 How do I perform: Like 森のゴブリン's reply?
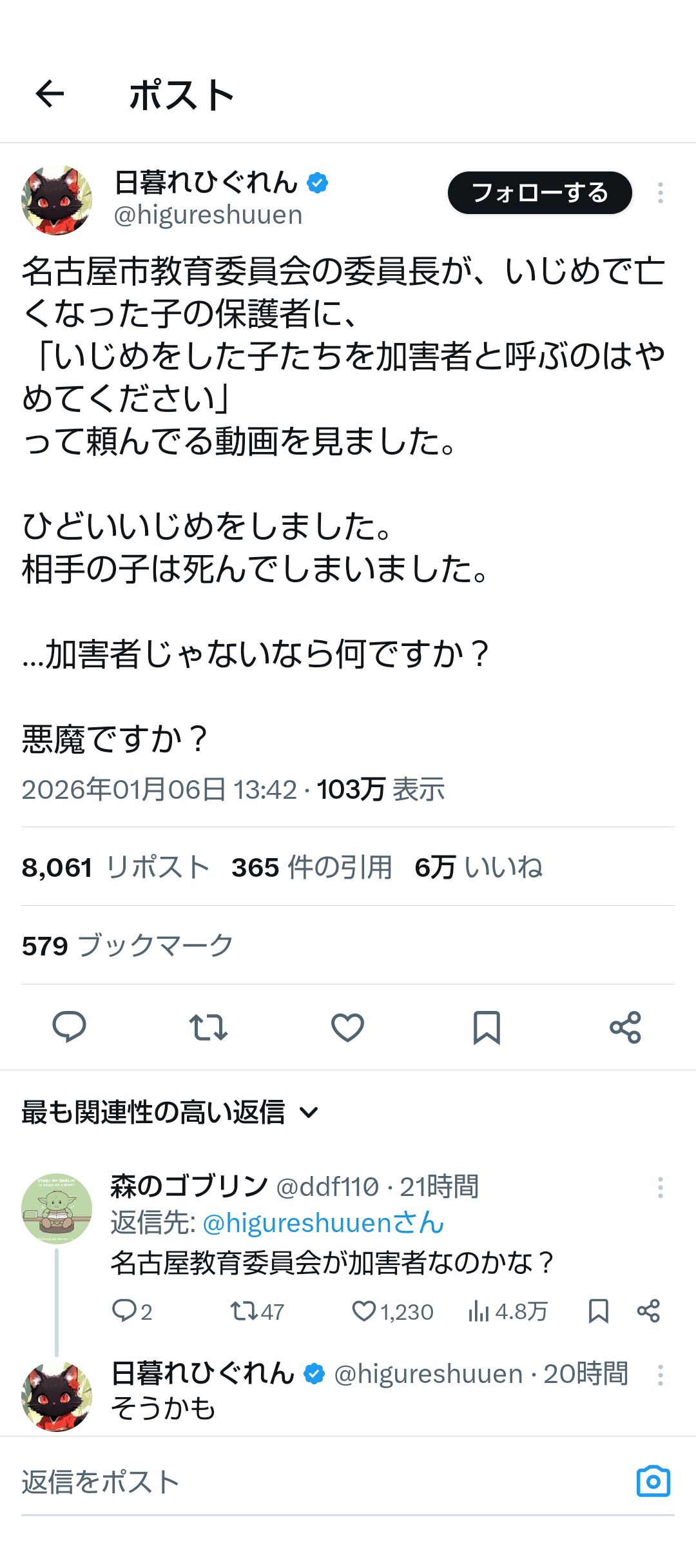click(364, 1311)
